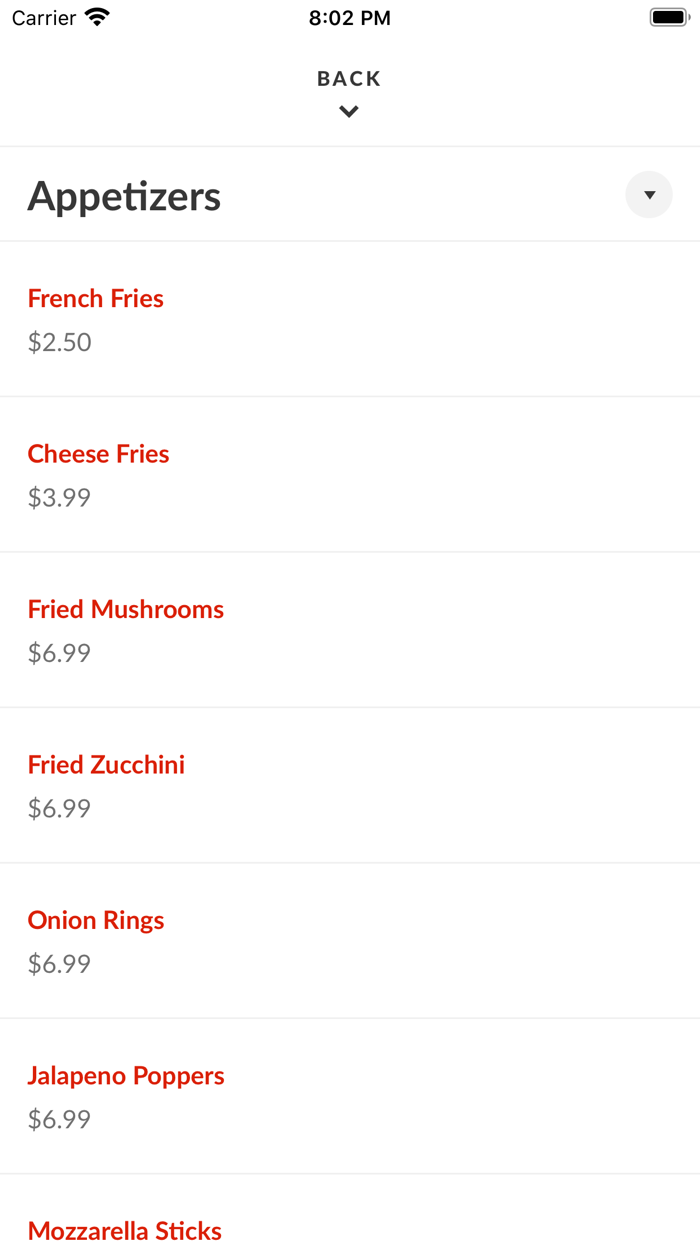This screenshot has height=1244, width=700.
Task: View the Fried Zucchini item
Action: tap(106, 765)
